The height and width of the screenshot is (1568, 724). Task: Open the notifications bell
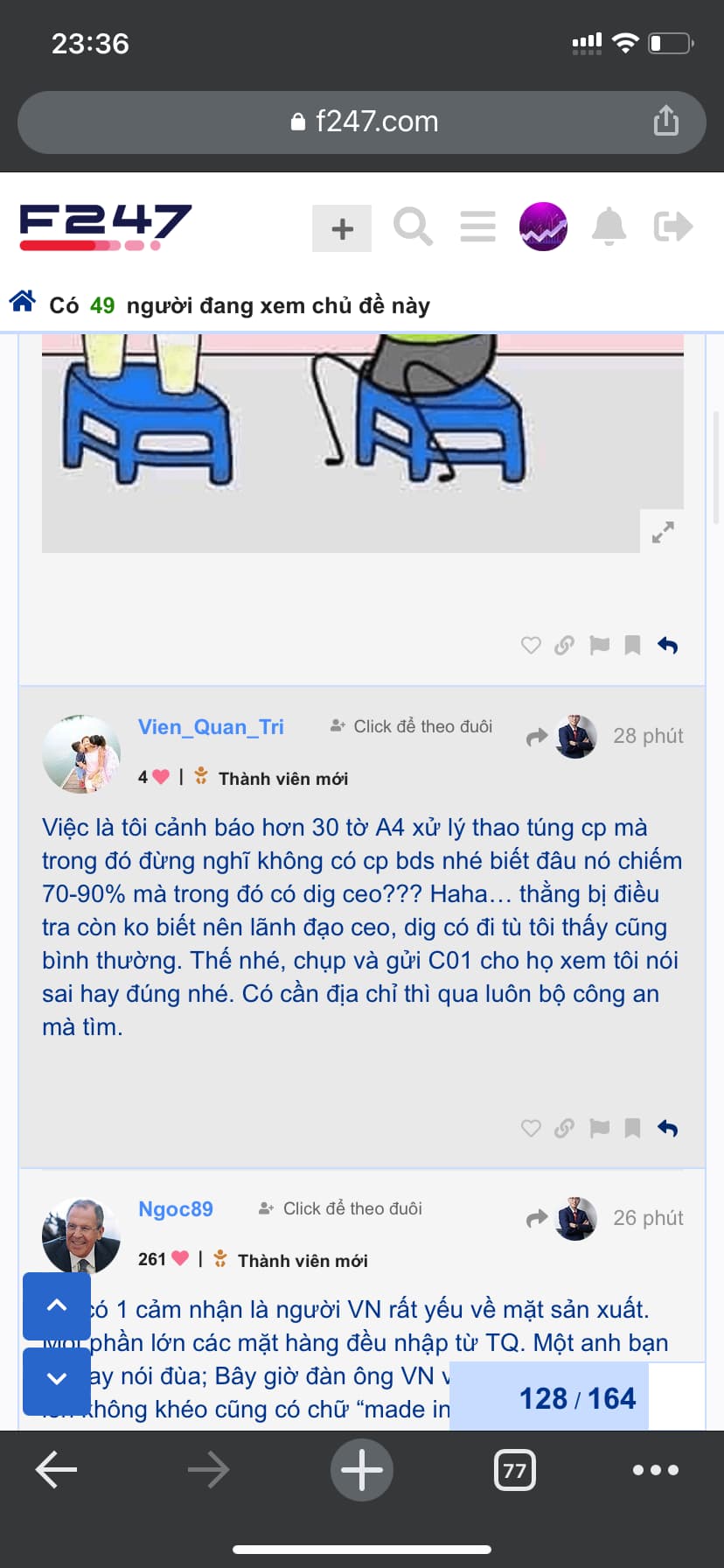coord(609,227)
